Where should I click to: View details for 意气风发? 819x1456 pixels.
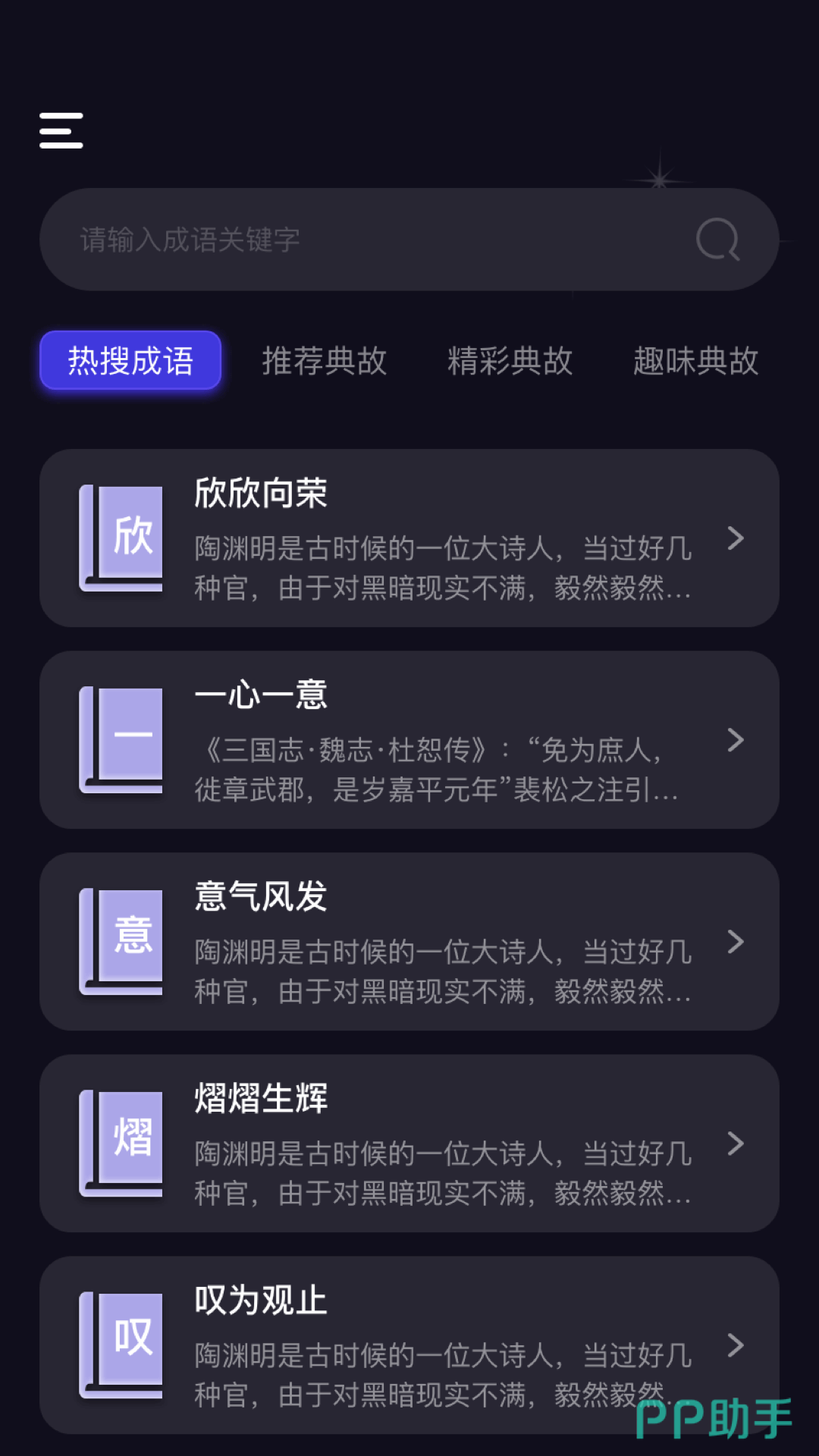[409, 942]
